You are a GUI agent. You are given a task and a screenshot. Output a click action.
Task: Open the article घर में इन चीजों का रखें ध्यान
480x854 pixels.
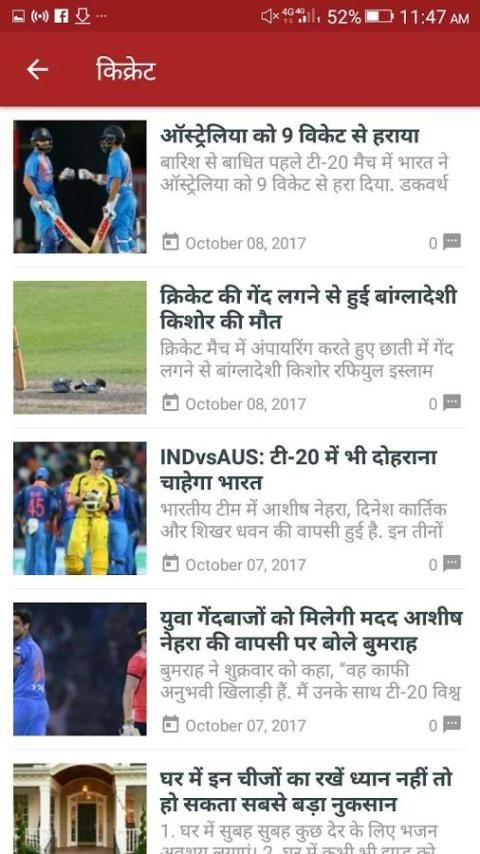coord(306,791)
